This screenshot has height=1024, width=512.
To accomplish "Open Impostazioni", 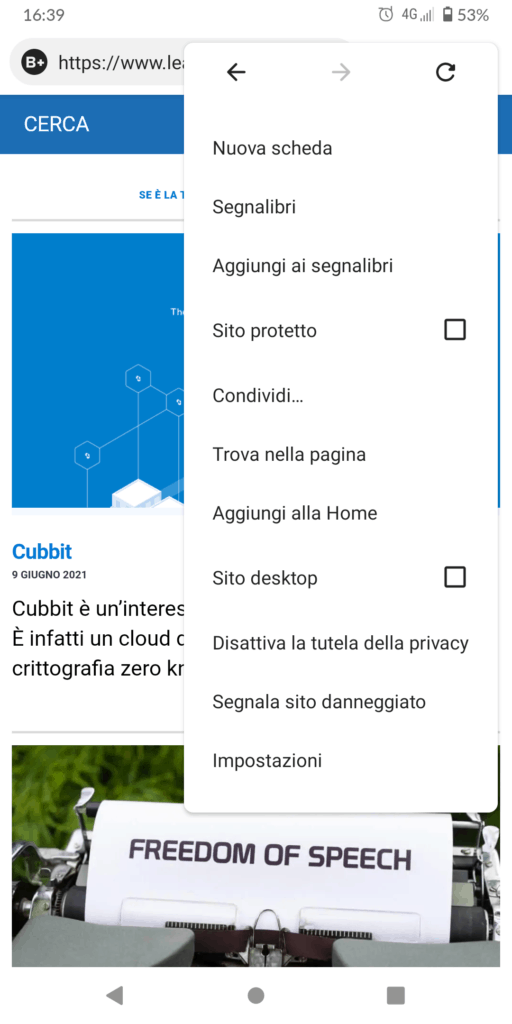I will pyautogui.click(x=341, y=761).
